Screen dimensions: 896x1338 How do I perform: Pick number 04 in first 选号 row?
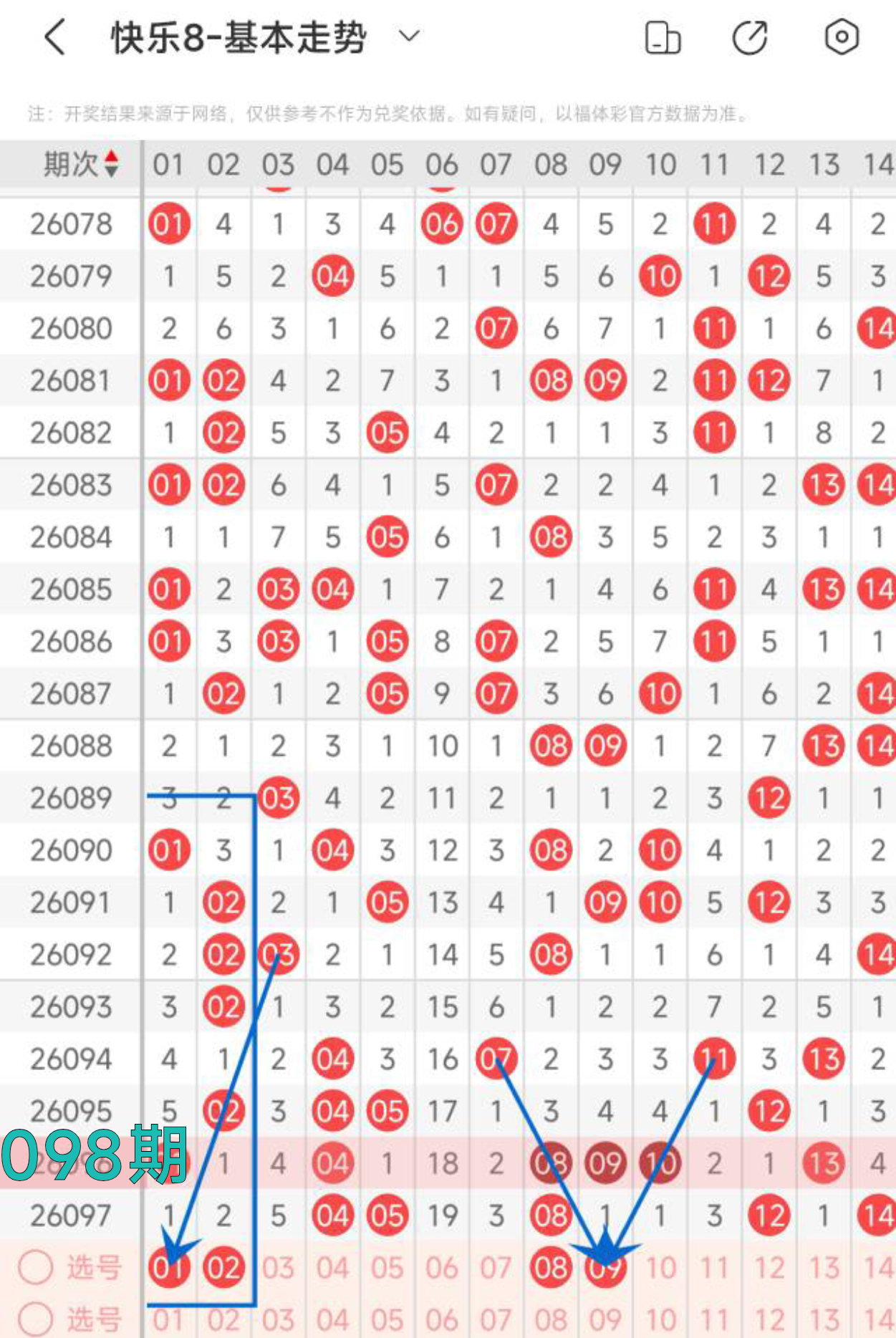coord(333,1268)
